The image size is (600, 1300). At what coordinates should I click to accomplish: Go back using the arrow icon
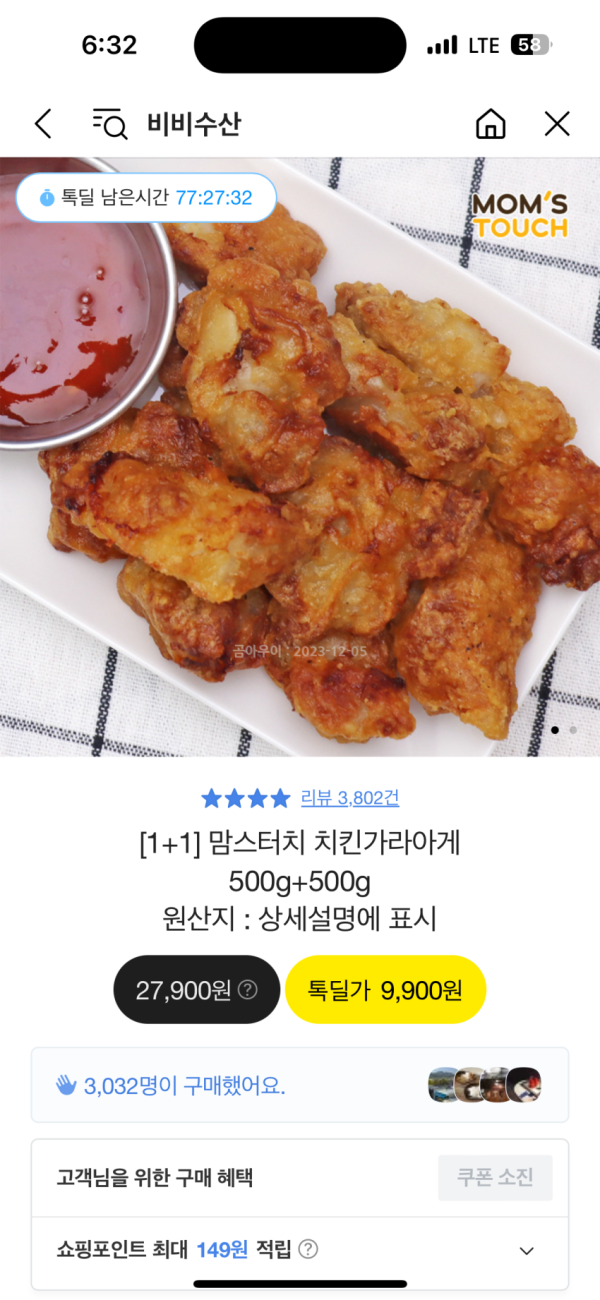point(42,124)
